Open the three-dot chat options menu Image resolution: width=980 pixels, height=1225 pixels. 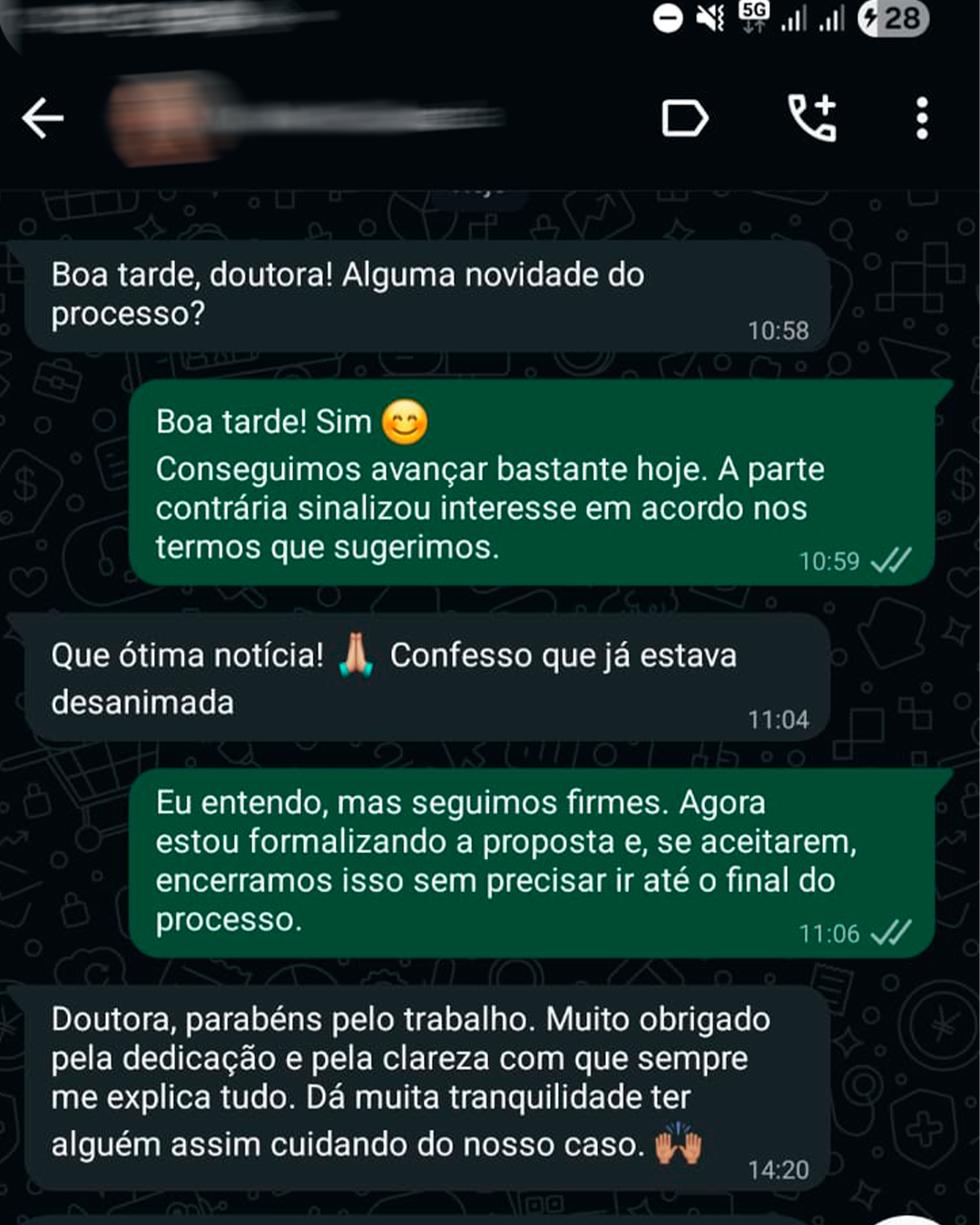click(x=923, y=116)
